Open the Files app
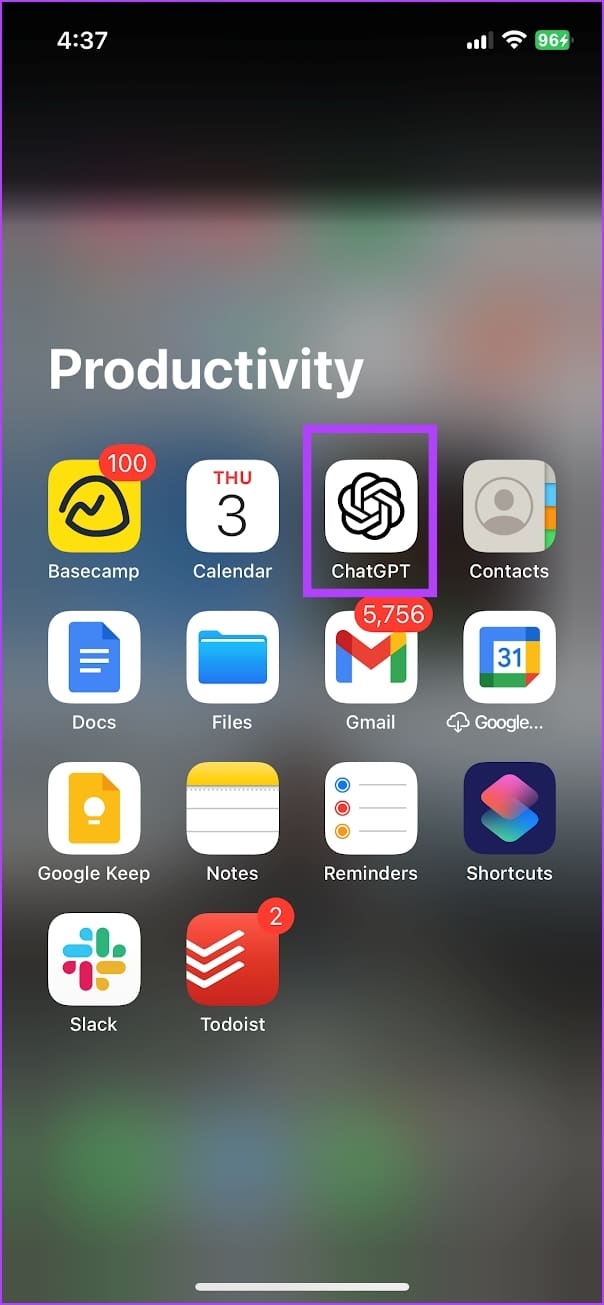Viewport: 604px width, 1305px height. point(232,657)
